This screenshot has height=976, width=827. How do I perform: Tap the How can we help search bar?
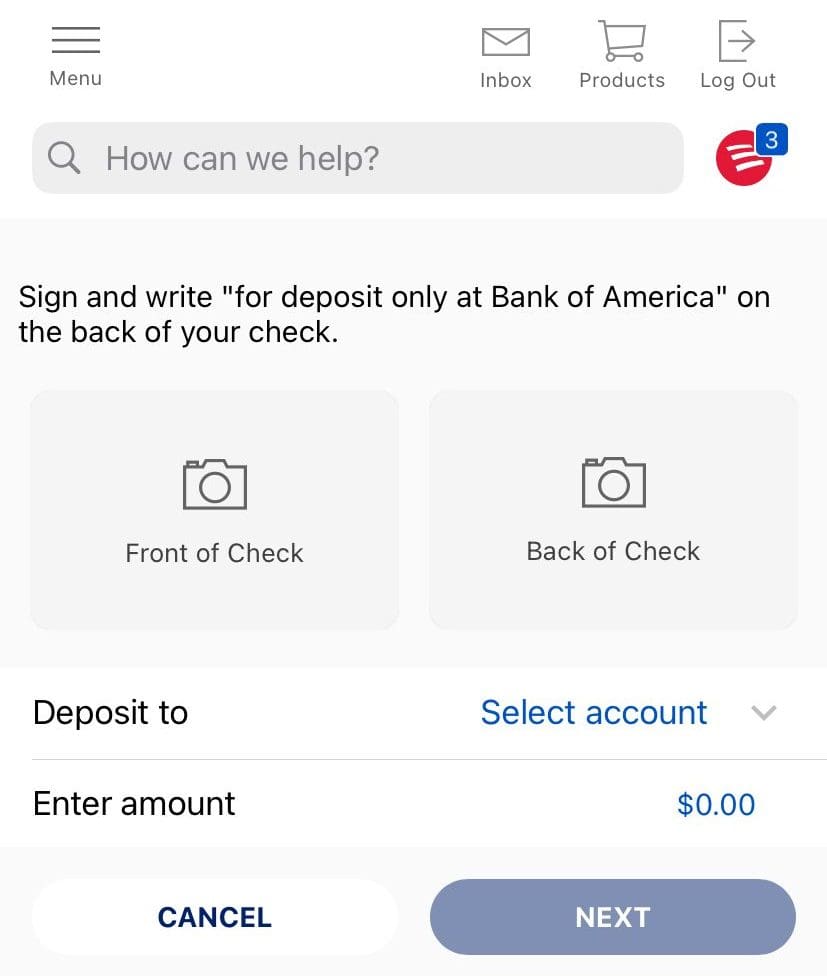click(x=357, y=158)
